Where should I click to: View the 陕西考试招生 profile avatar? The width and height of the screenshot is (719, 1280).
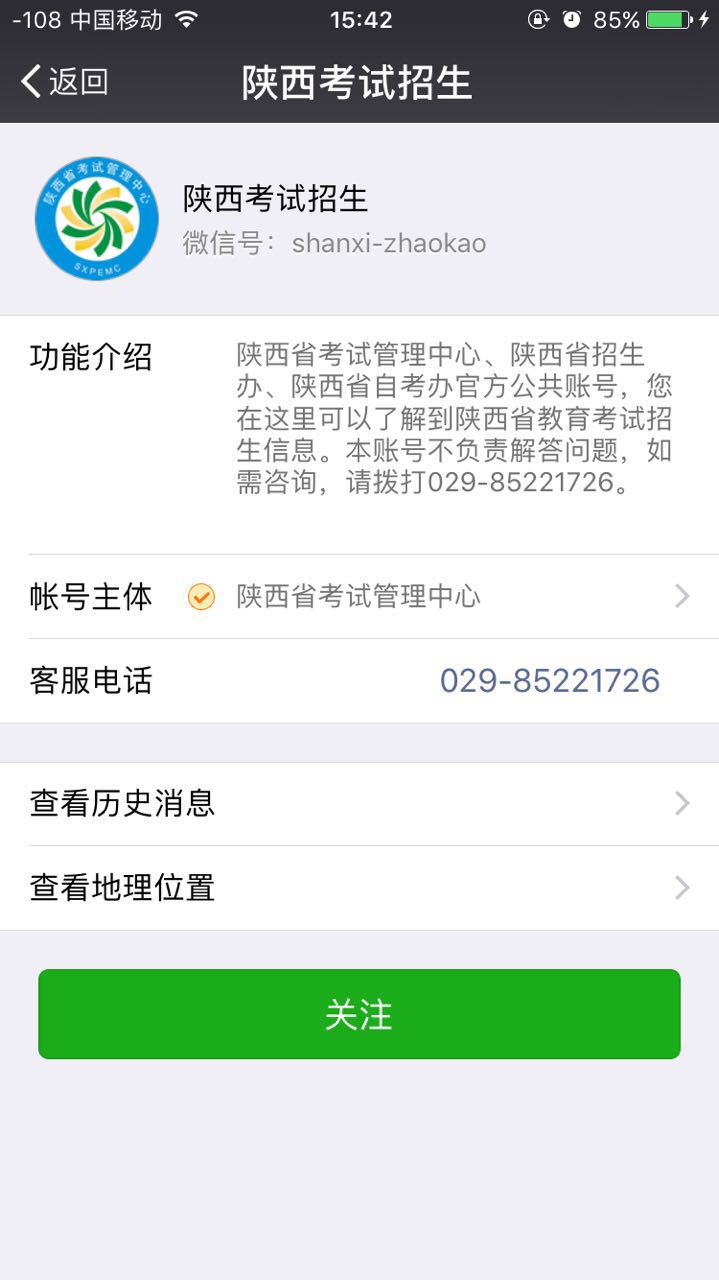pos(97,219)
